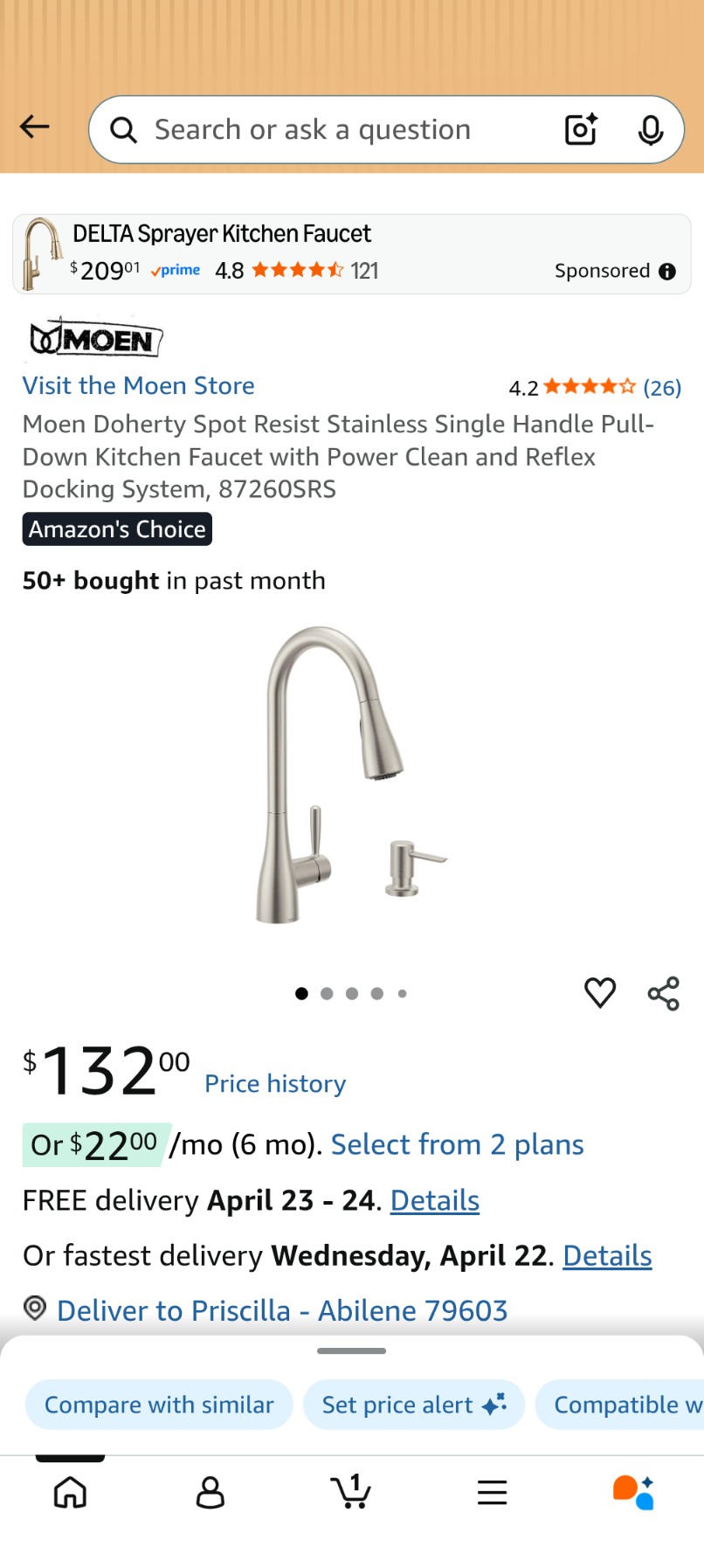Go back using the arrow icon
704x1568 pixels.
click(35, 128)
